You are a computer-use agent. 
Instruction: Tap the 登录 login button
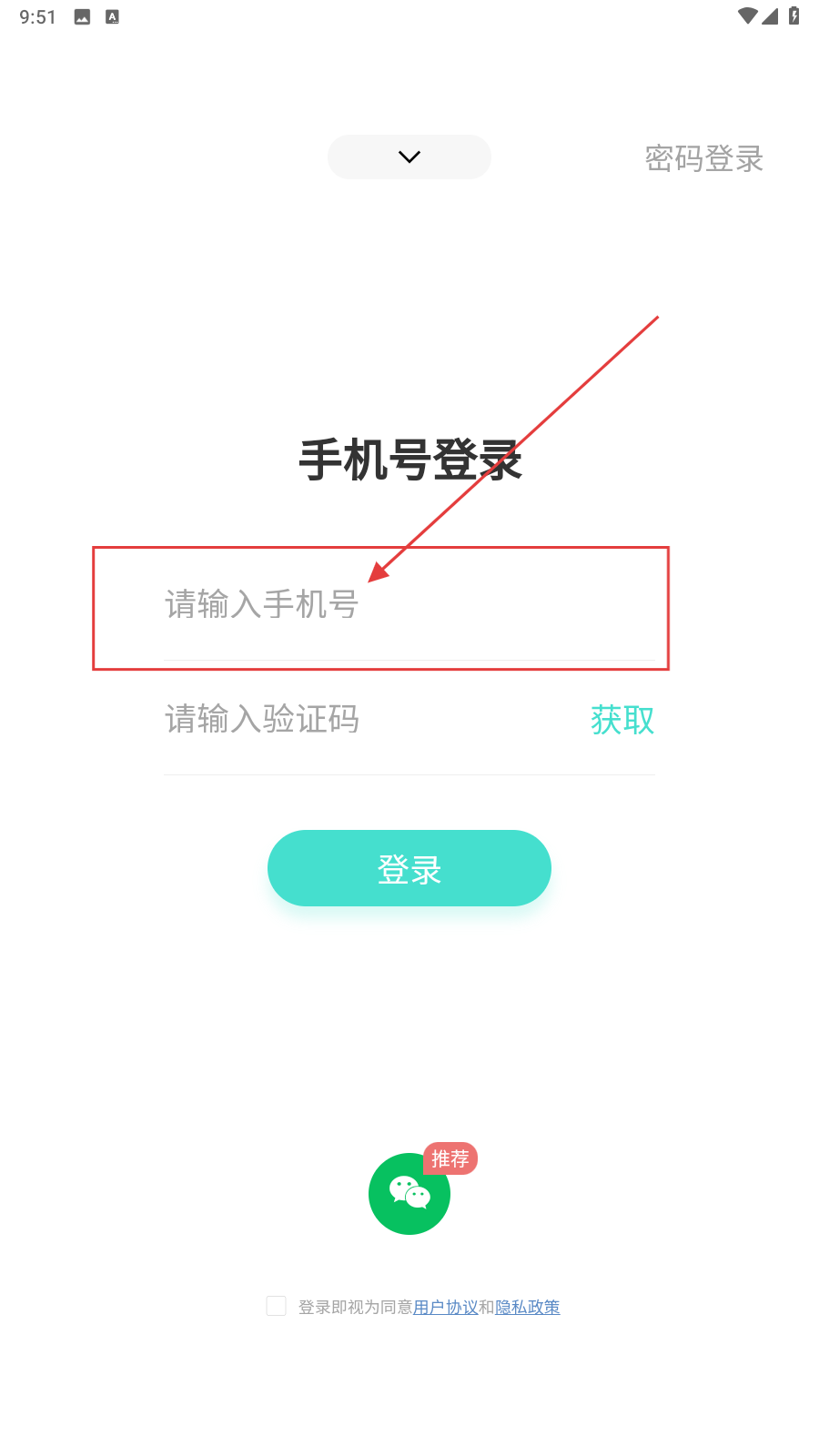[409, 868]
